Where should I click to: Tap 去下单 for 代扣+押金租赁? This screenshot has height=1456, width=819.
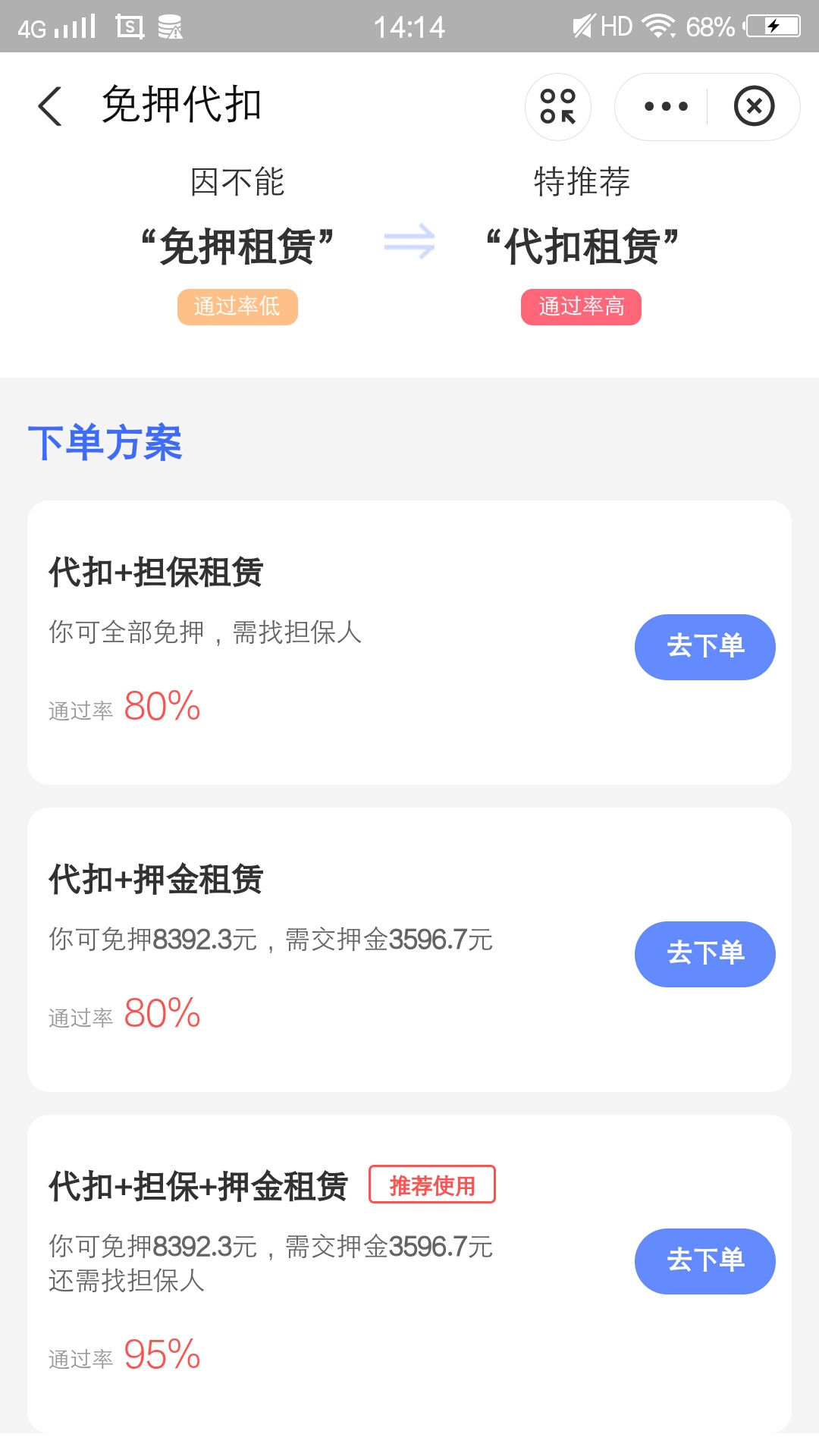pos(705,954)
